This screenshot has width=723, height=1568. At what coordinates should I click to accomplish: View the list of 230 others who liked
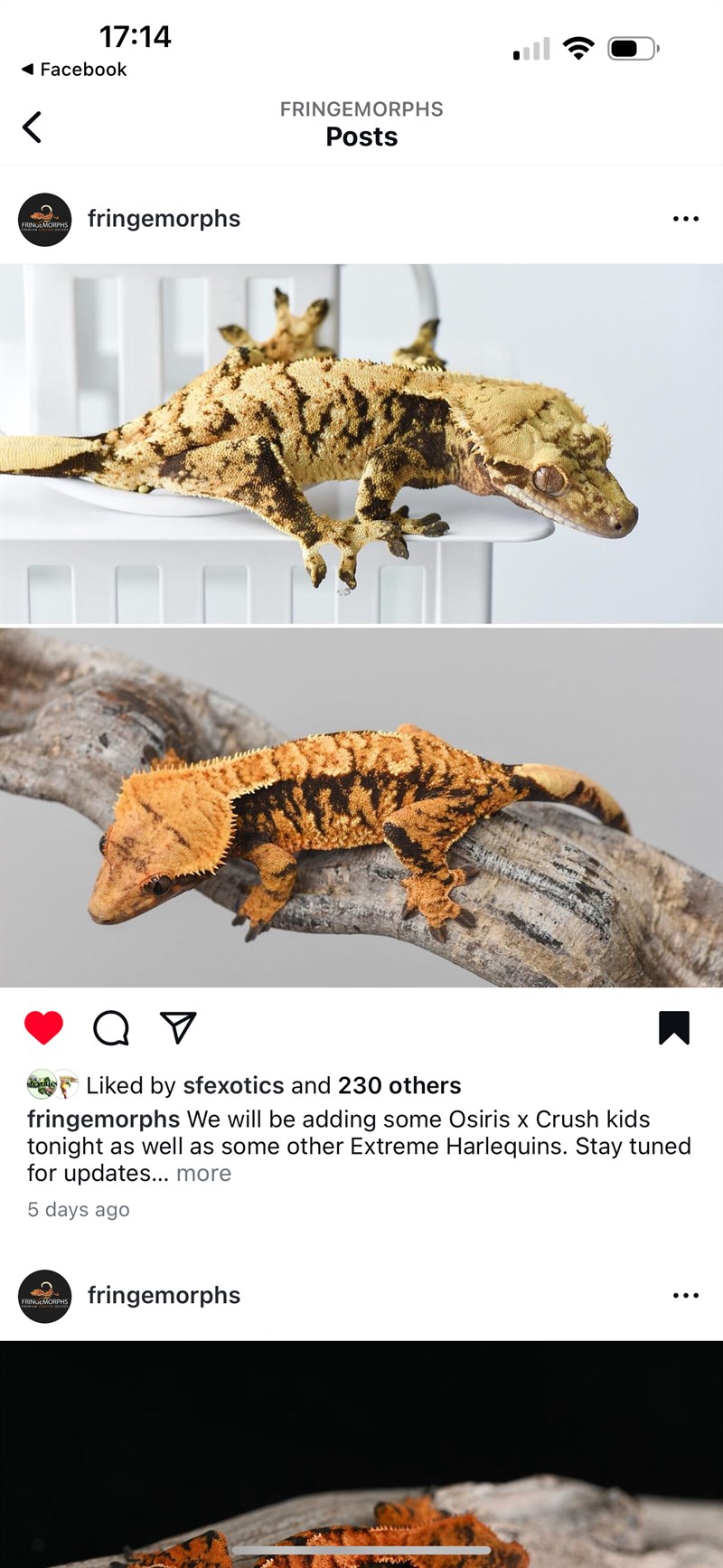[399, 1085]
